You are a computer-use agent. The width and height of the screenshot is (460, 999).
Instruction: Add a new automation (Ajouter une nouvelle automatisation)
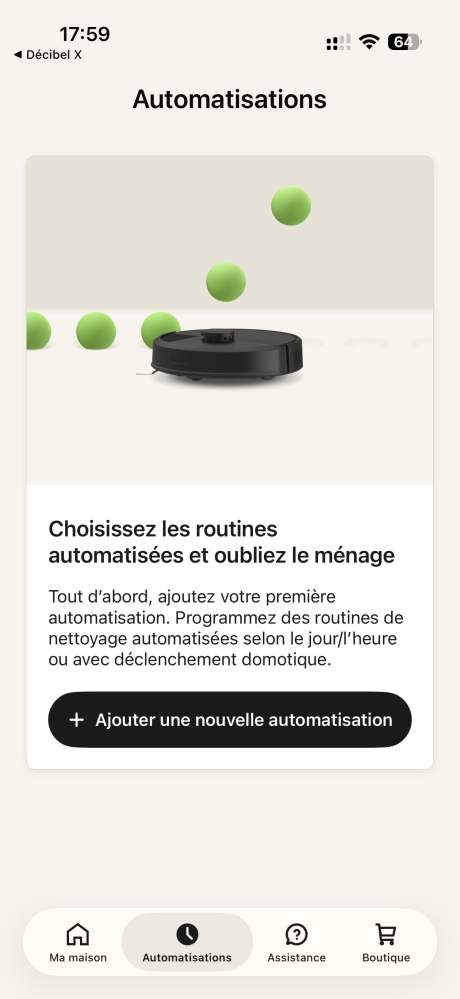[229, 719]
